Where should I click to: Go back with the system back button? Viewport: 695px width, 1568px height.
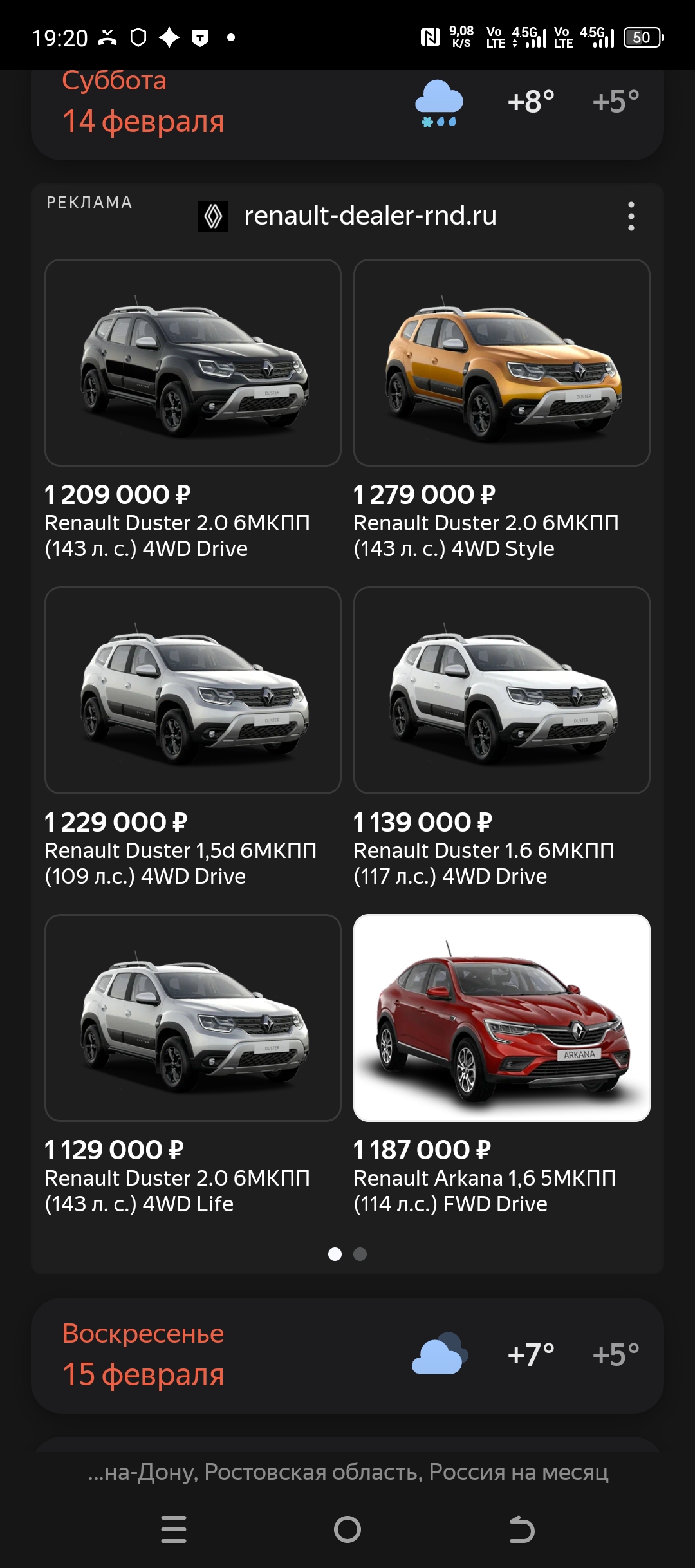point(521,1529)
